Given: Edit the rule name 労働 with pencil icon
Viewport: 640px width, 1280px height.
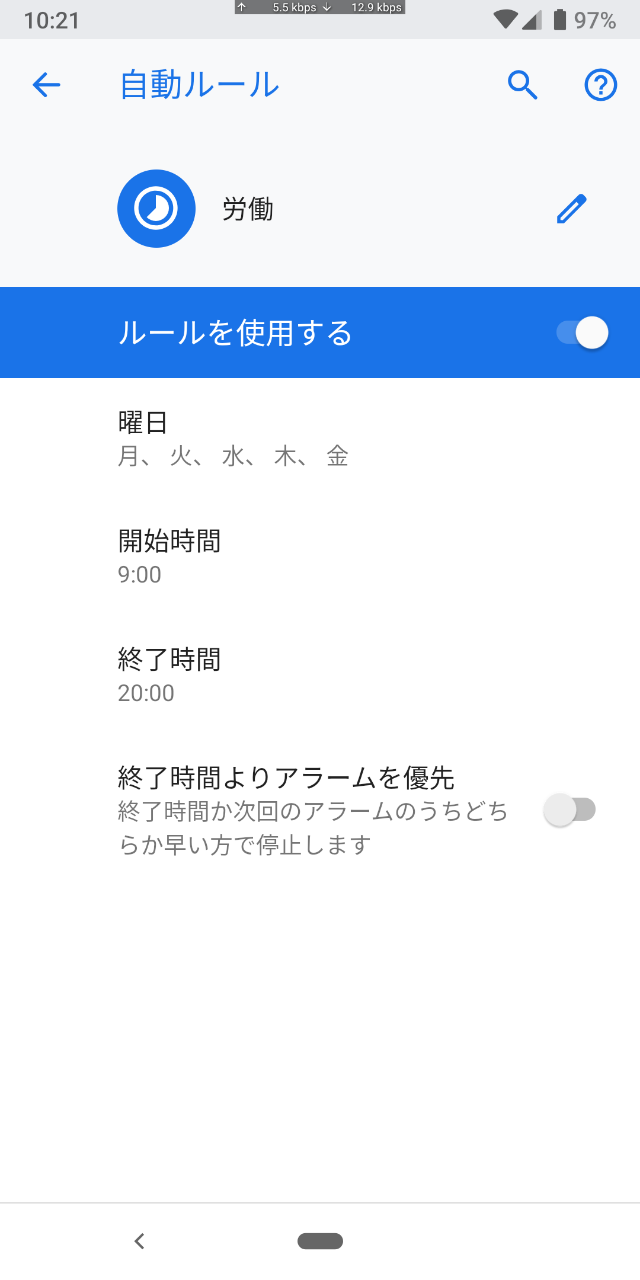Looking at the screenshot, I should pyautogui.click(x=571, y=209).
